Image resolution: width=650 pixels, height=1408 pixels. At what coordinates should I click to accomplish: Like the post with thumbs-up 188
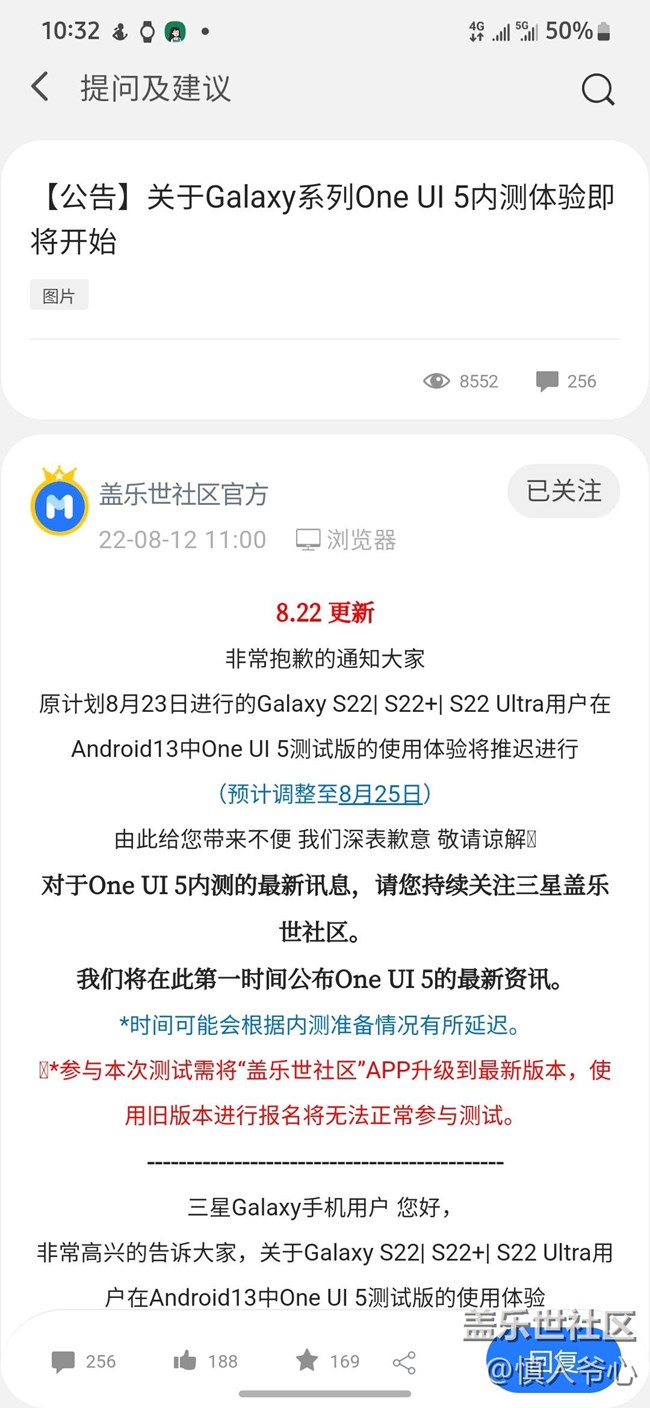[205, 1361]
